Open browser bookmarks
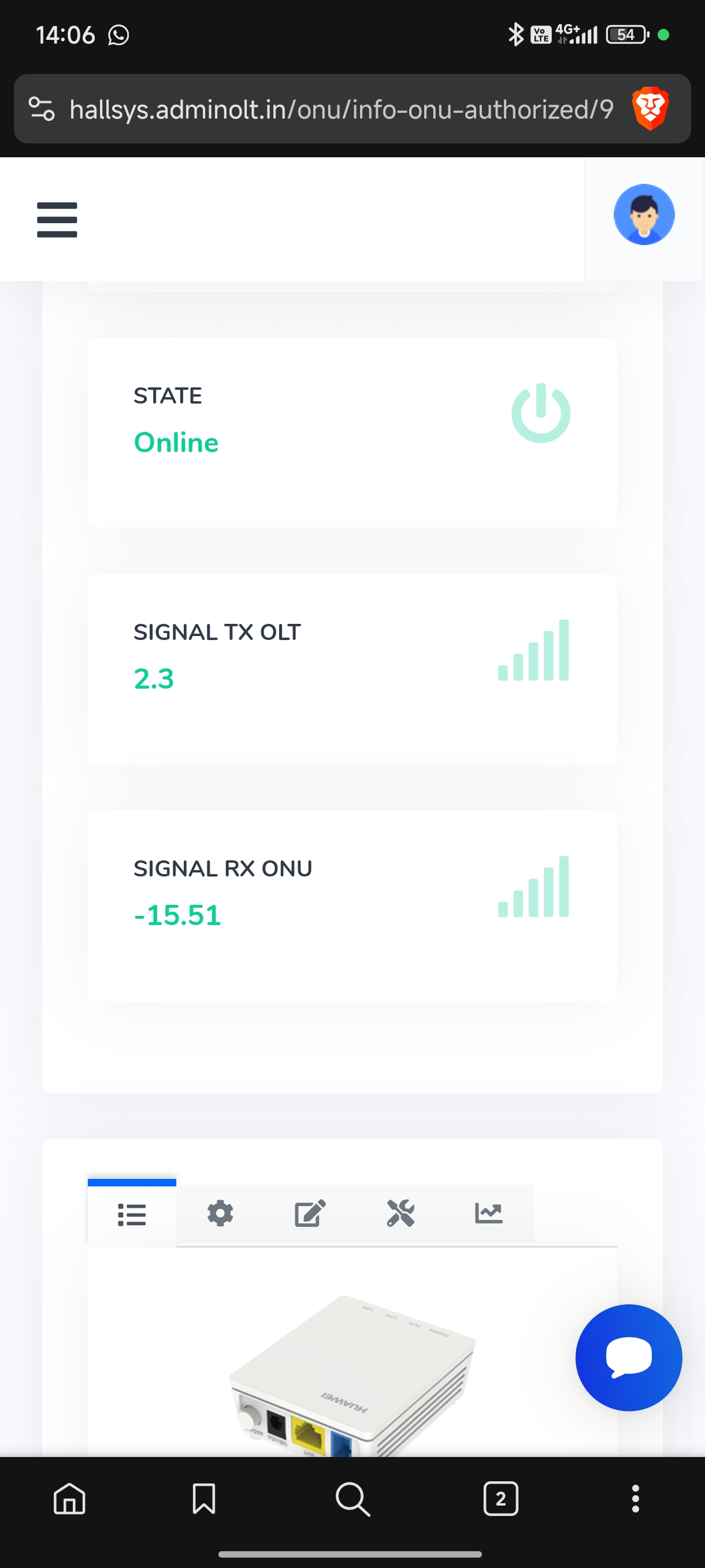The image size is (705, 1568). coord(204,1498)
